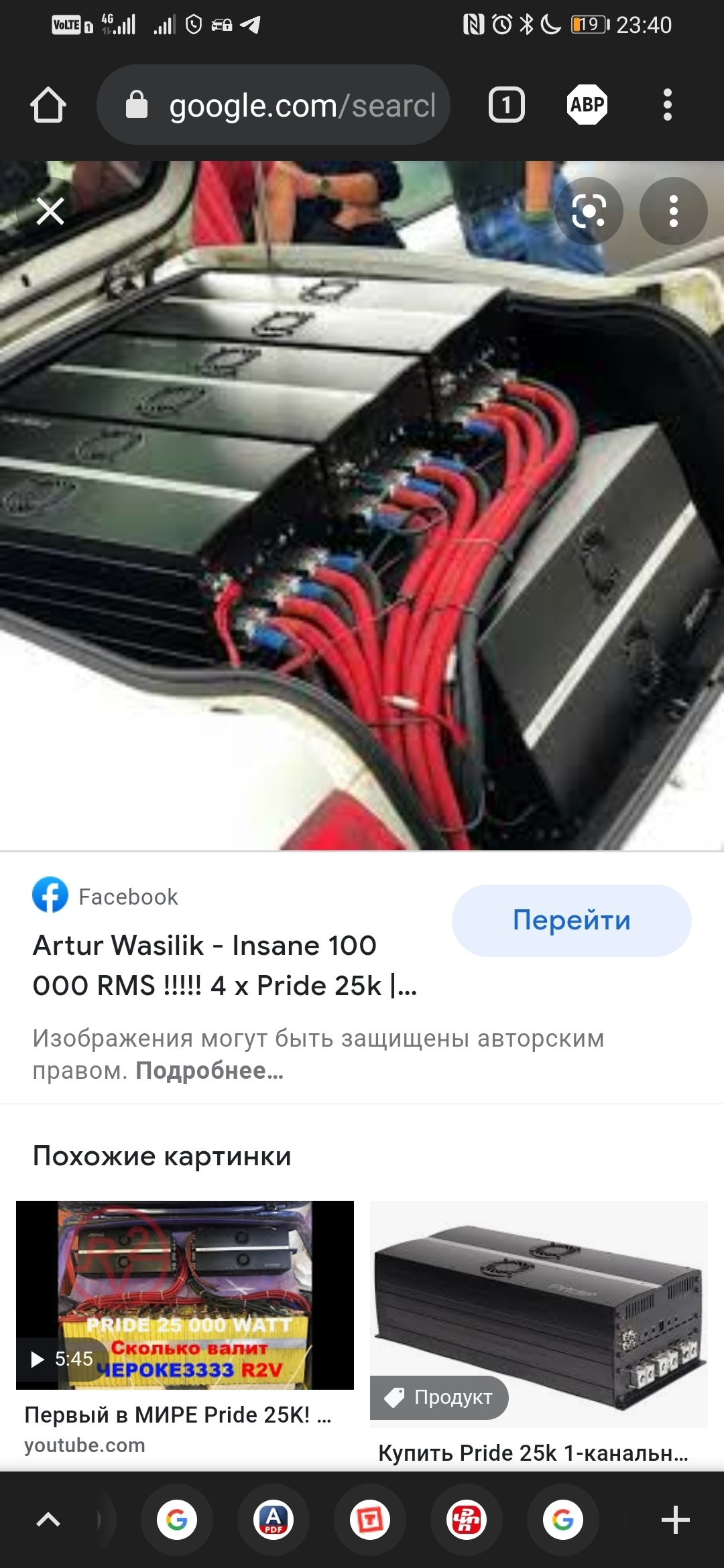
Task: Close the image preview
Action: pos(50,211)
